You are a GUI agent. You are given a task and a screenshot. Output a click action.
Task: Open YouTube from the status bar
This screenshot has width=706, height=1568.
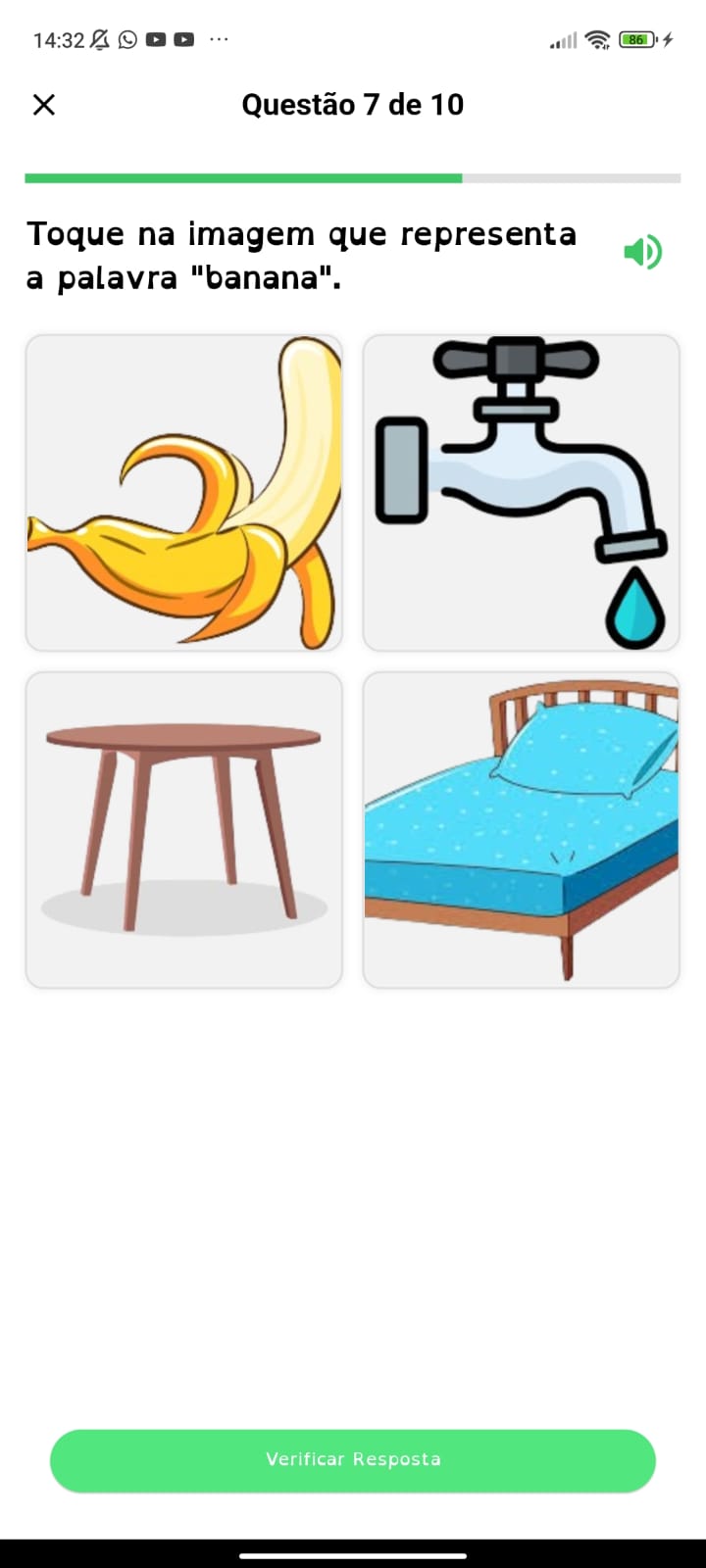point(157,39)
